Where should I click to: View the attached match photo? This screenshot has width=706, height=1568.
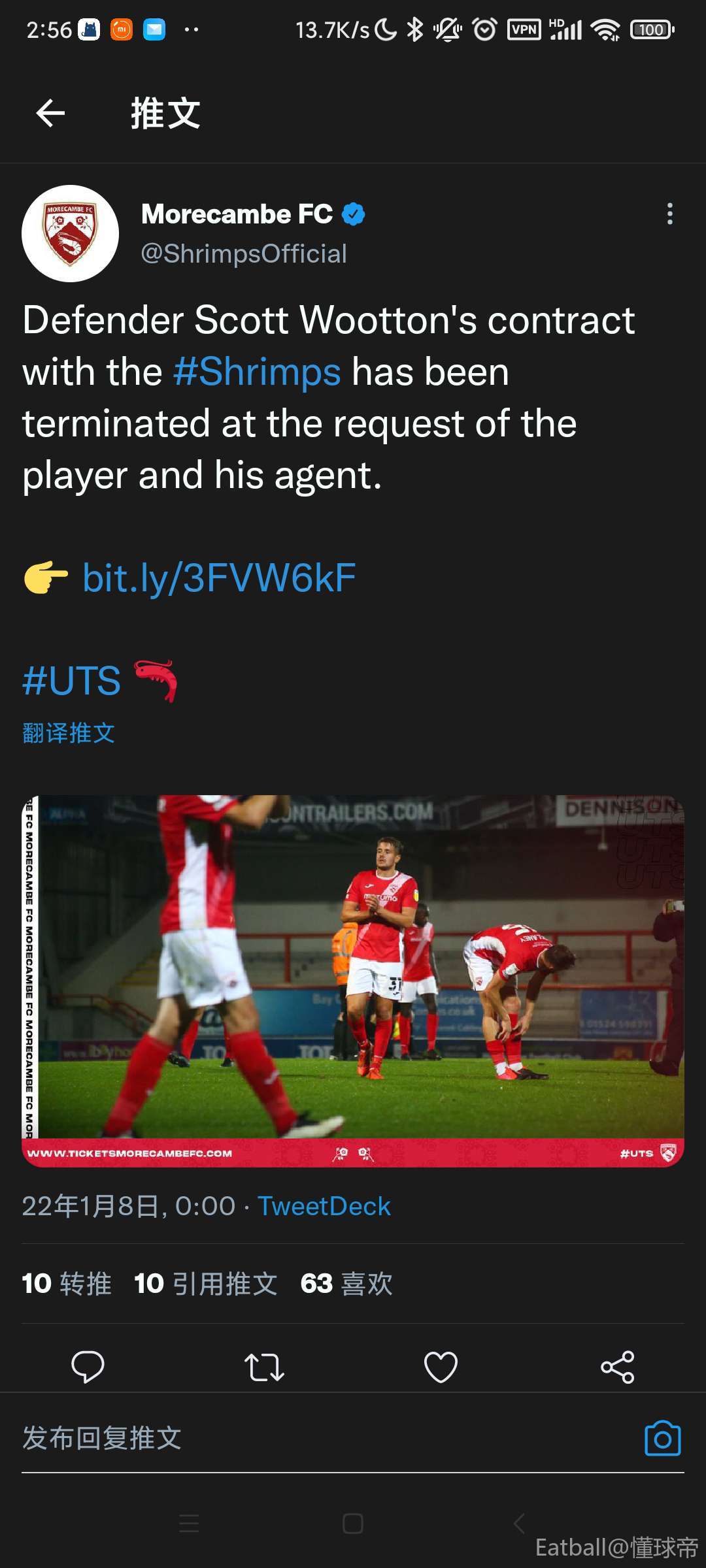353,980
